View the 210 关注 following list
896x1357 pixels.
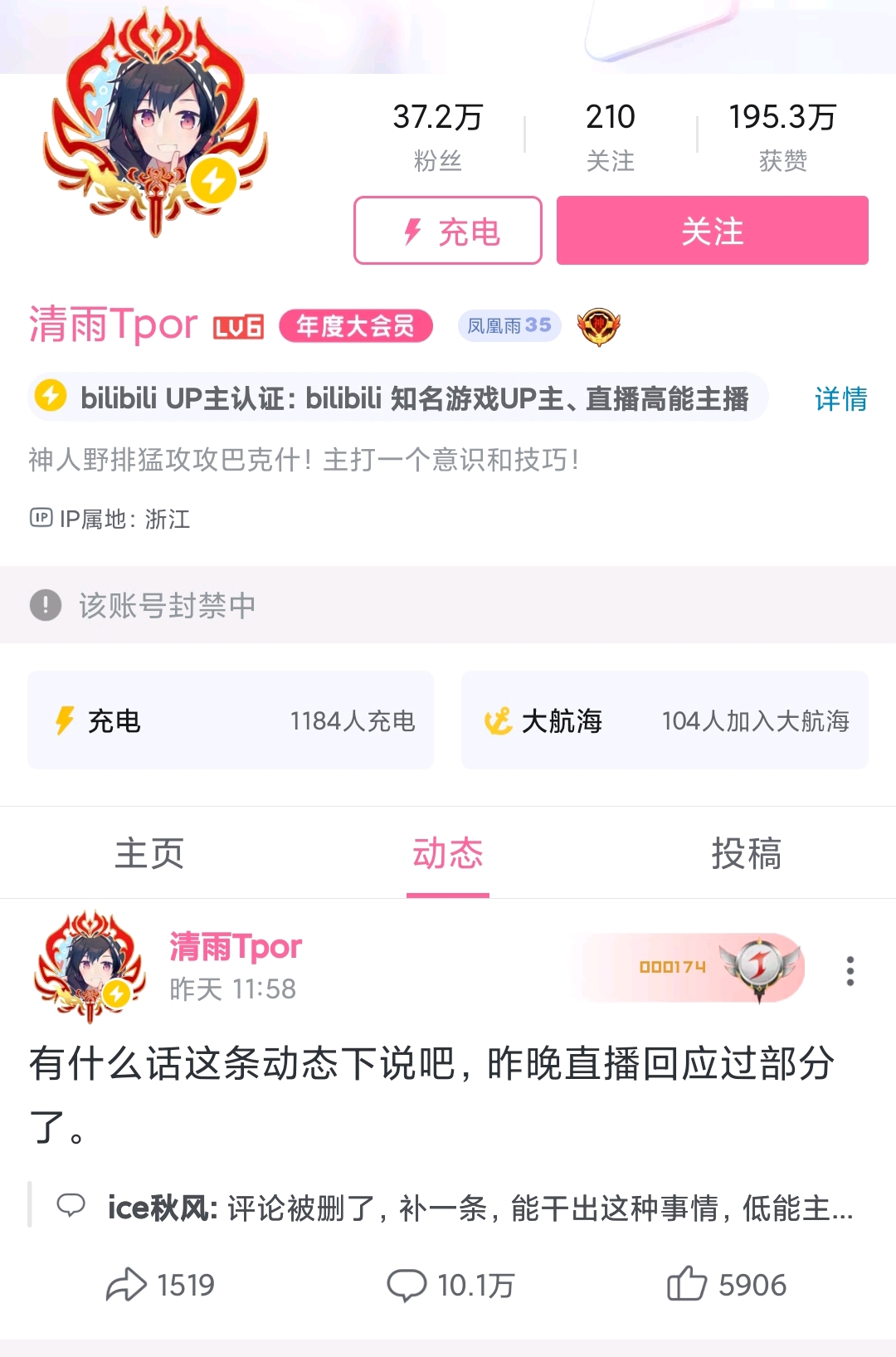610,135
